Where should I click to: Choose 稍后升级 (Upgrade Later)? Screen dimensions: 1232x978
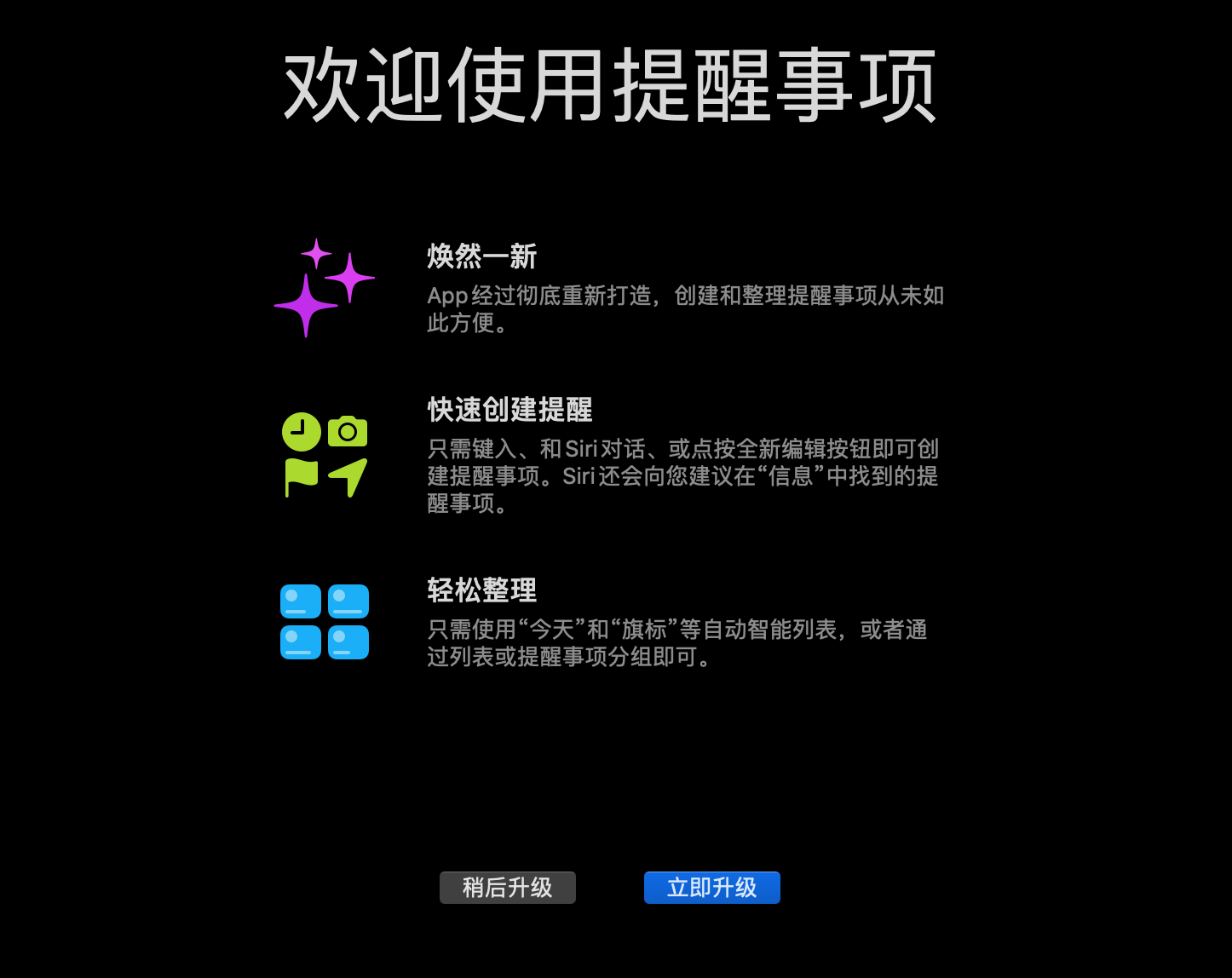click(x=507, y=887)
